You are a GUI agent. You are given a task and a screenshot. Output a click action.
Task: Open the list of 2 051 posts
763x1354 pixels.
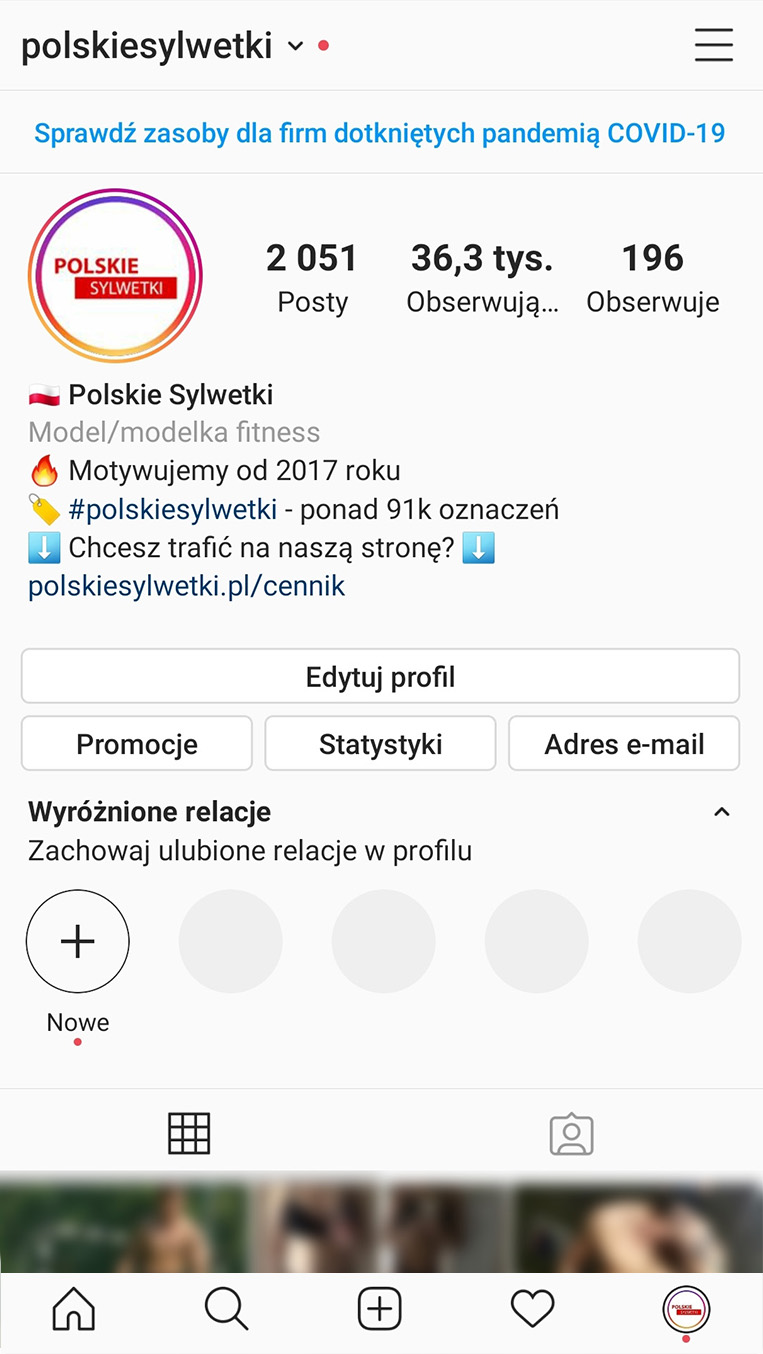coord(312,277)
